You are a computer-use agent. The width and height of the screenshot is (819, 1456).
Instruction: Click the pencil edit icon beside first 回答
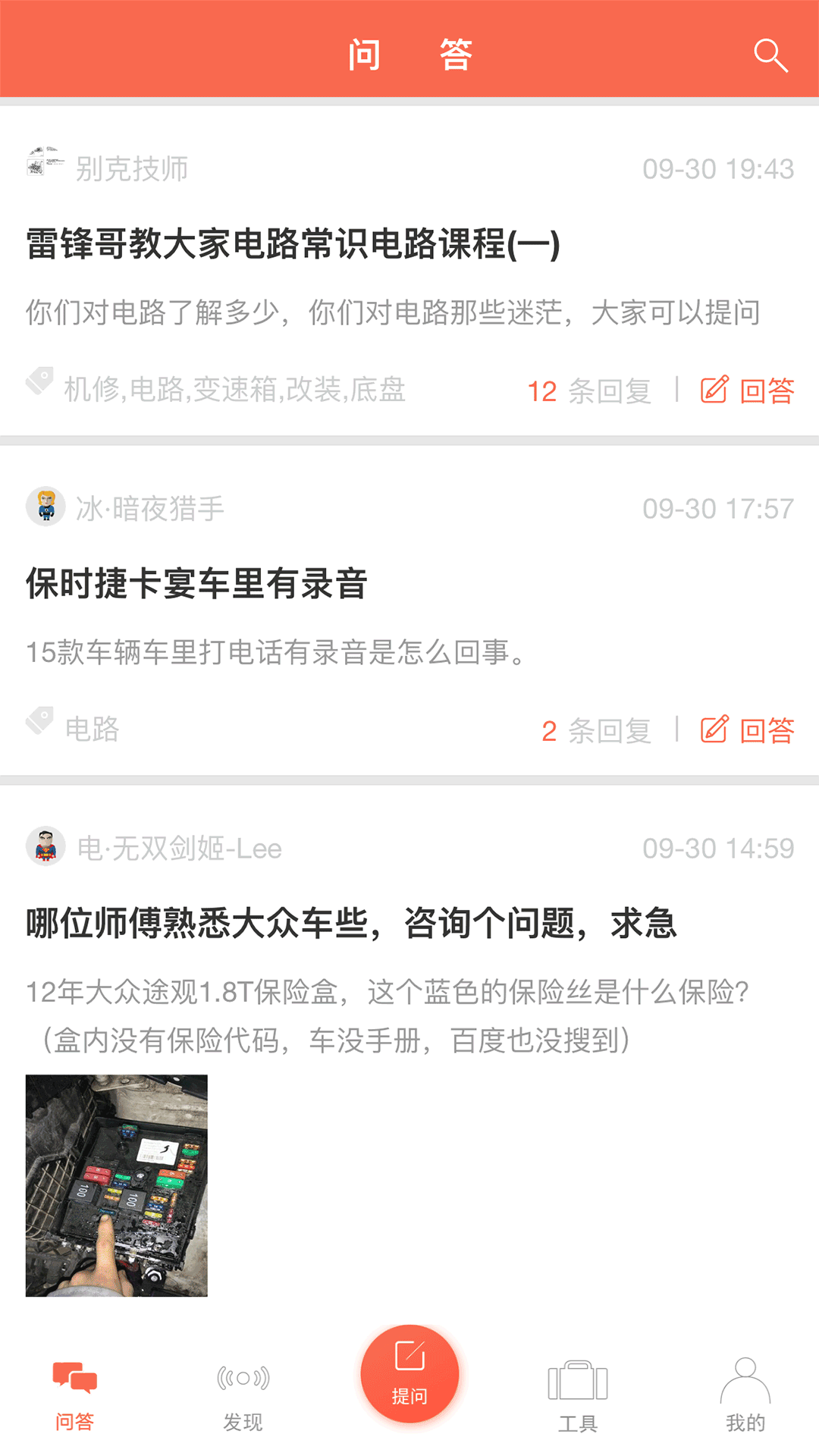click(x=711, y=389)
